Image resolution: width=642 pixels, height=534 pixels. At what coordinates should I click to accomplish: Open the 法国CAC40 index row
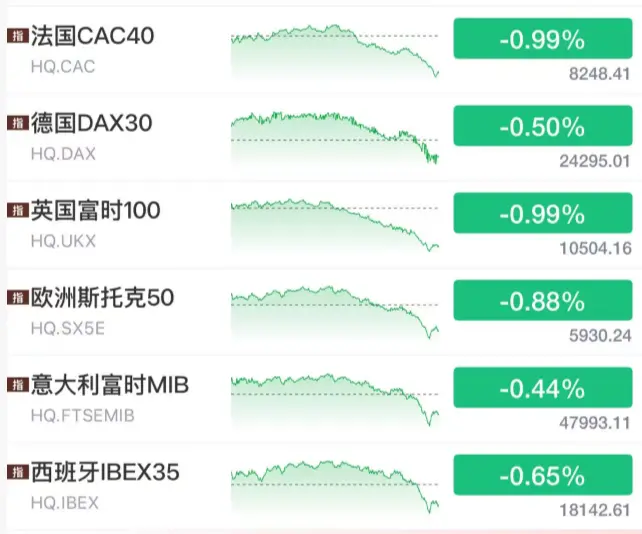(95, 38)
